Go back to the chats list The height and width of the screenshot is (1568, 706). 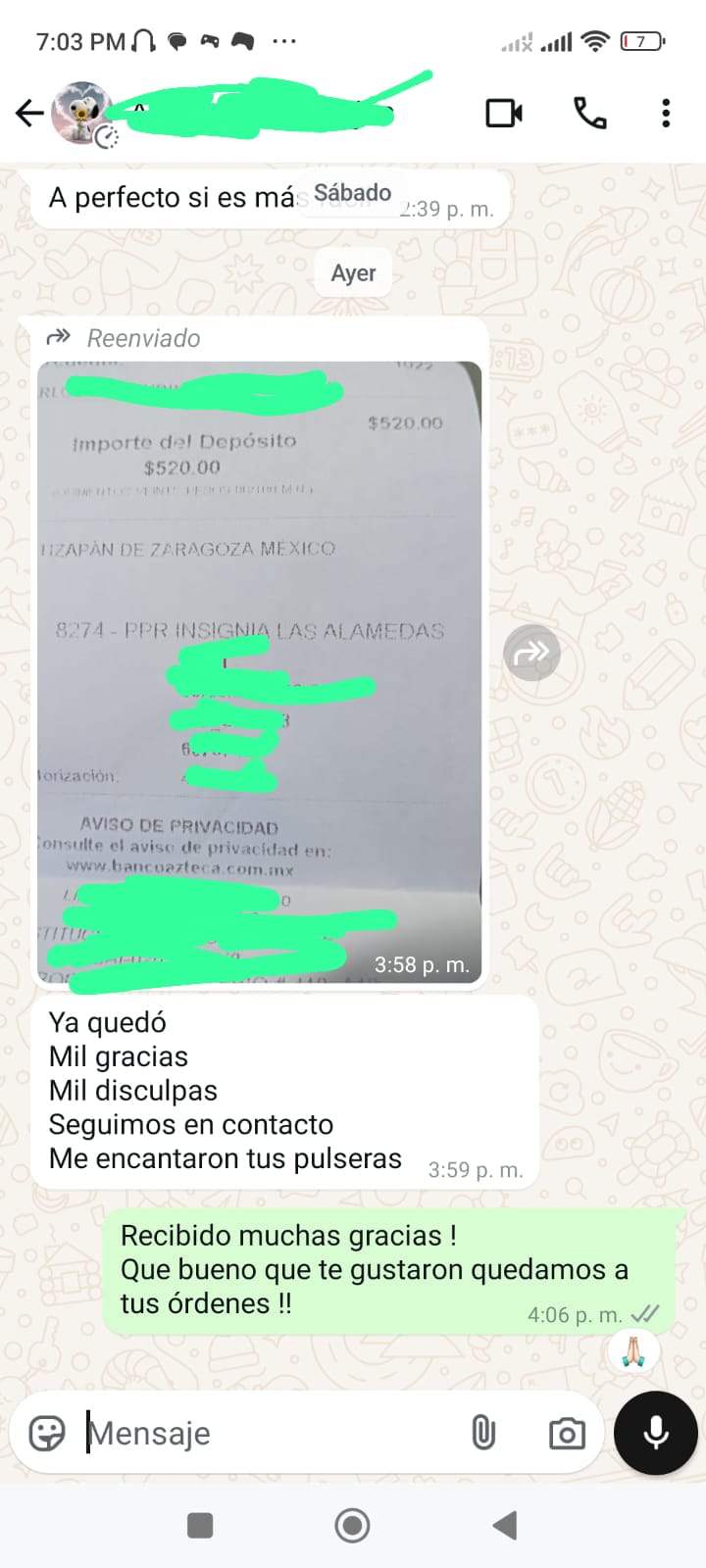(x=29, y=114)
